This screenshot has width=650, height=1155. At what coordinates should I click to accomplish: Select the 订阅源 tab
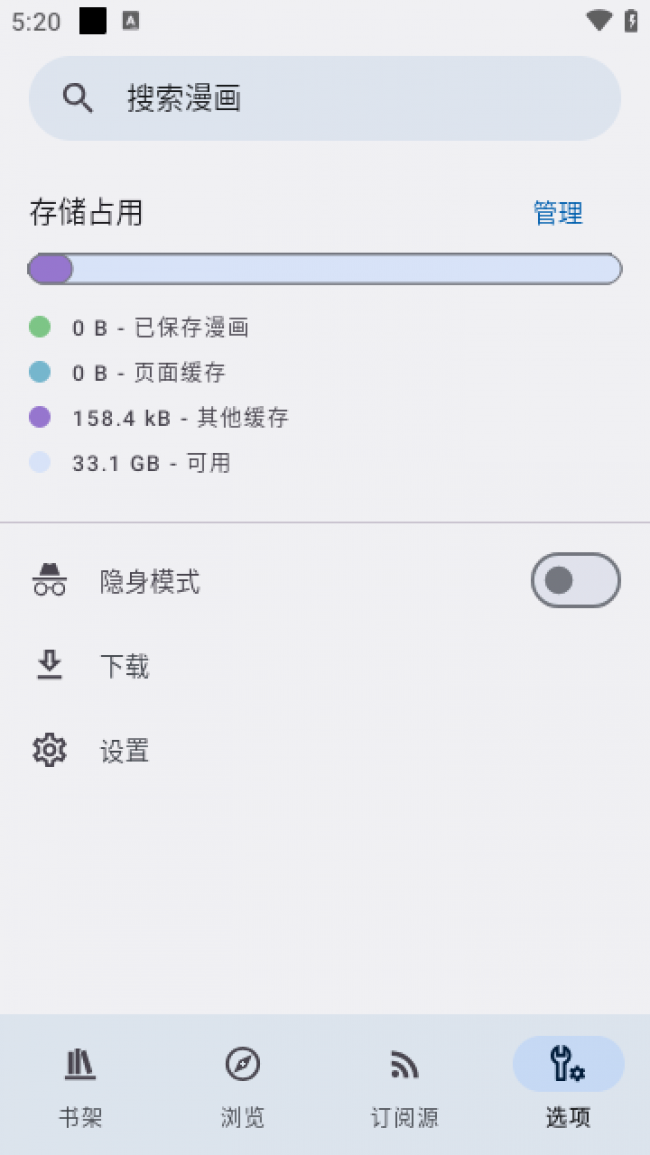pos(405,1084)
